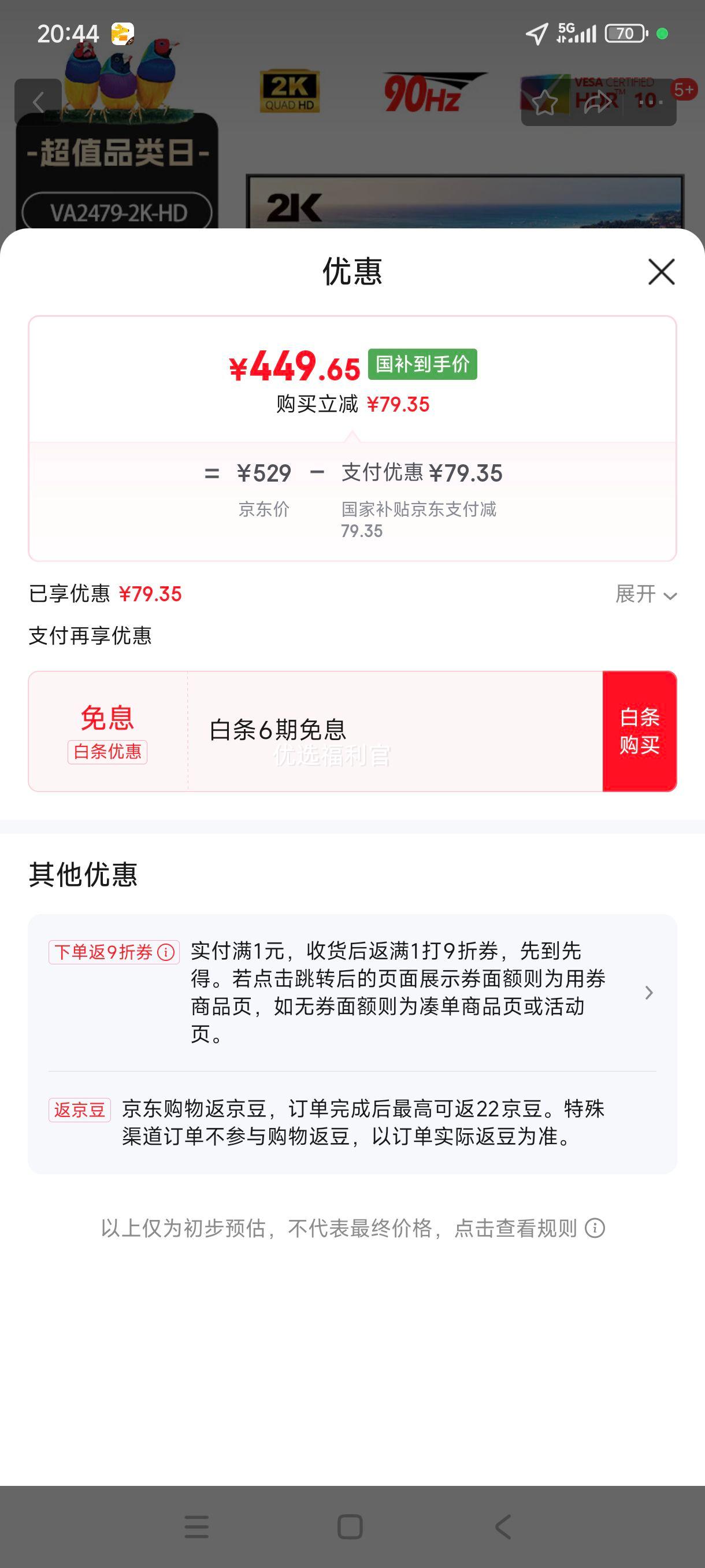Open the 下单返9折券 offer details
The image size is (705, 1568).
point(648,993)
